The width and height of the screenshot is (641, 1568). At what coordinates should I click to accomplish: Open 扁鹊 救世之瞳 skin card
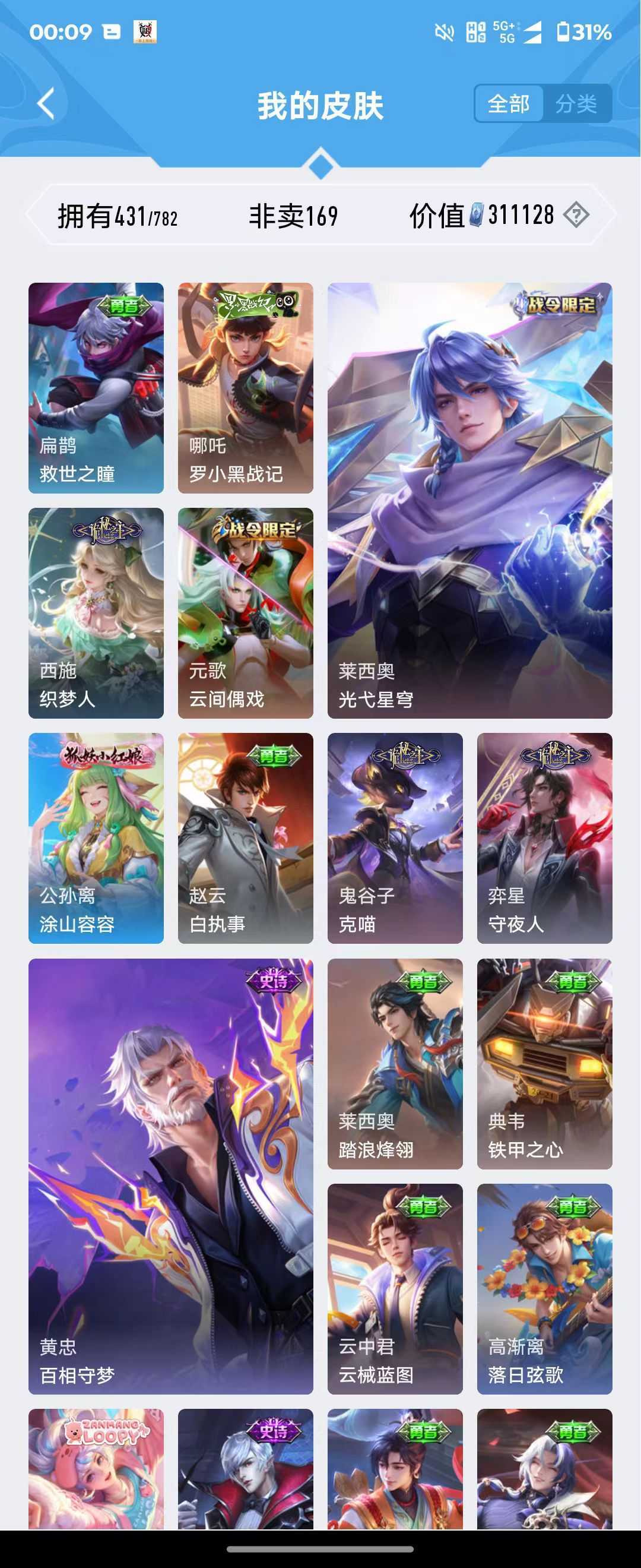(96, 388)
